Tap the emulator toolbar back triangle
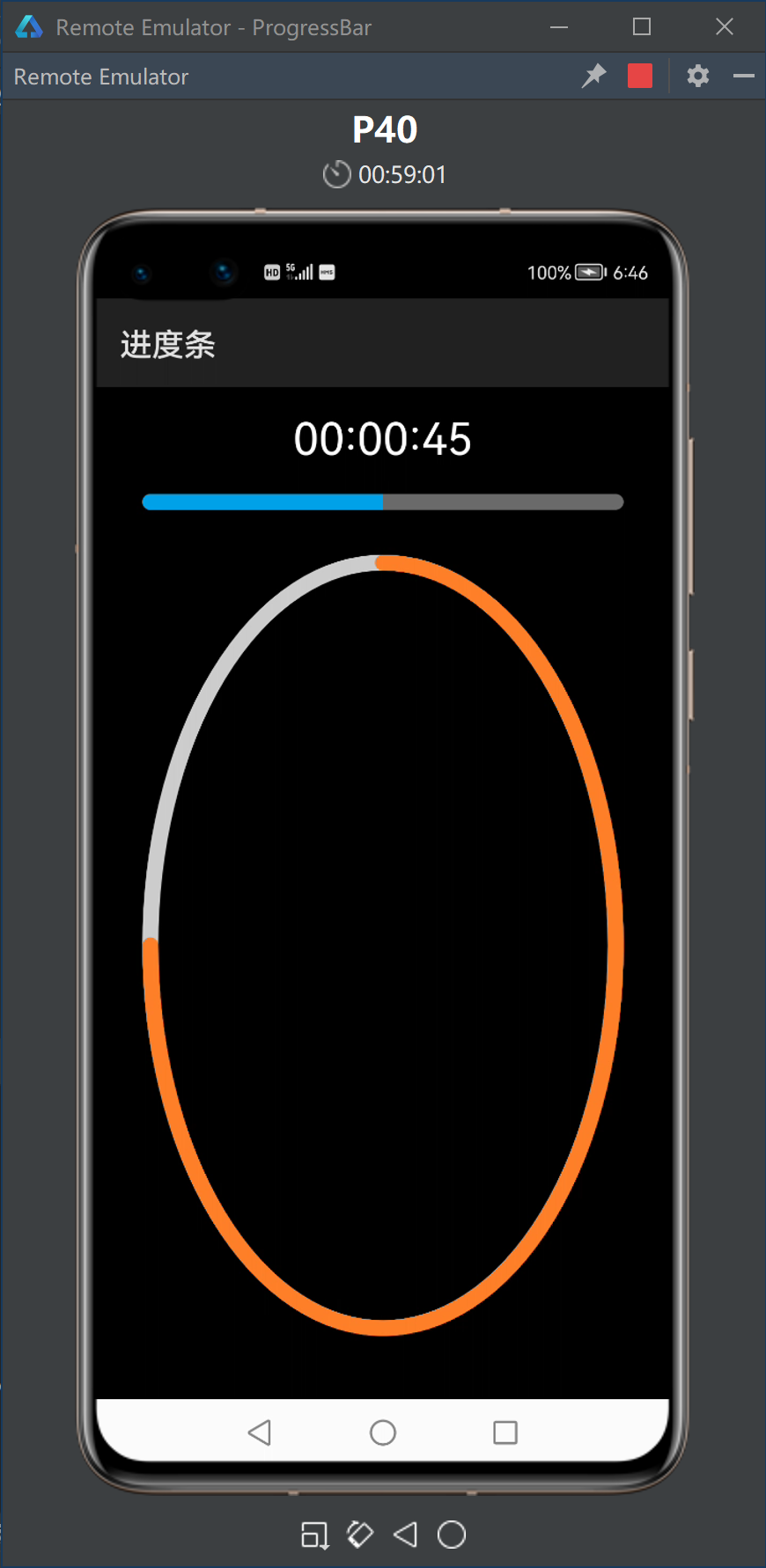The height and width of the screenshot is (1568, 766). pos(406,1535)
